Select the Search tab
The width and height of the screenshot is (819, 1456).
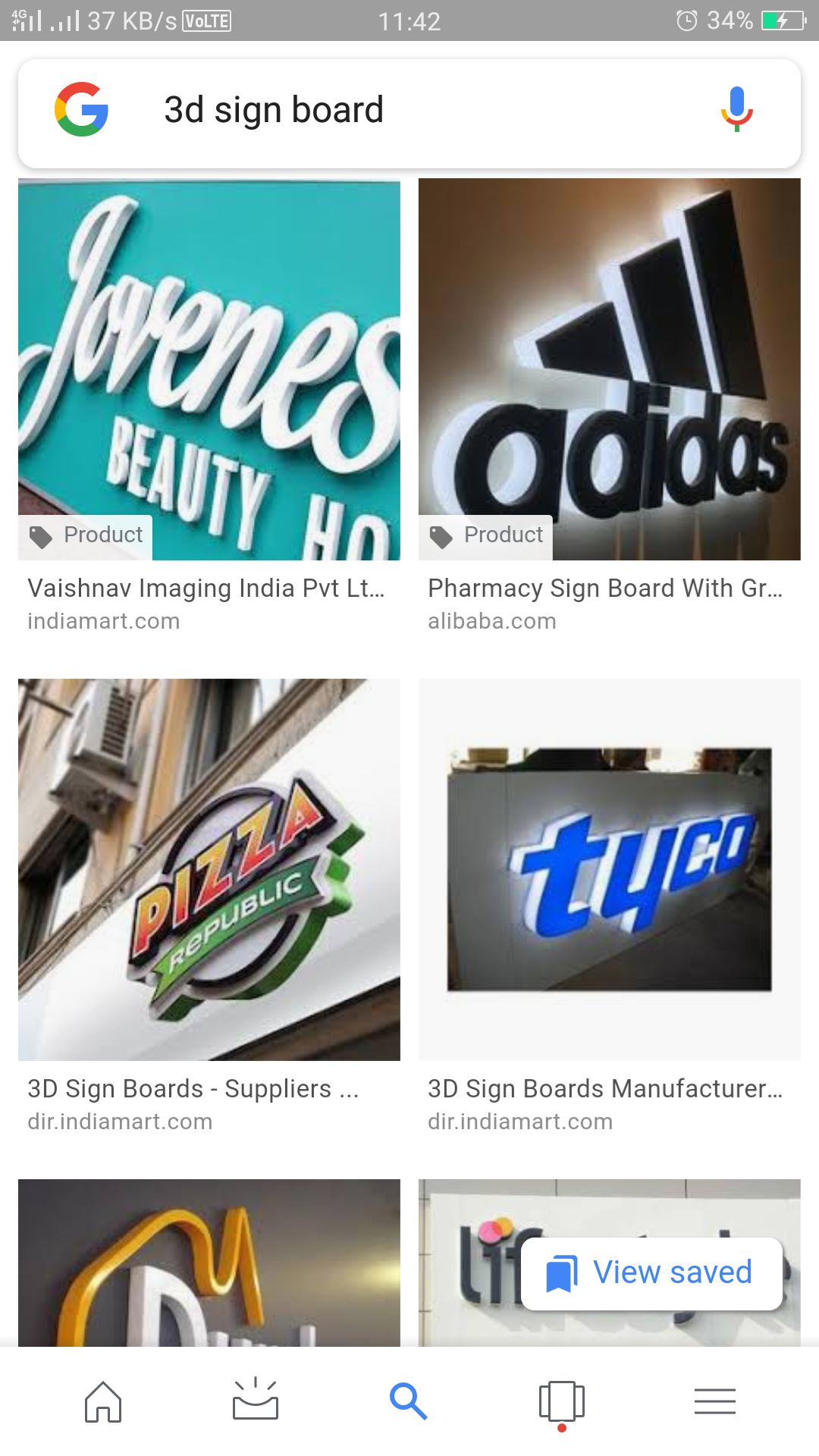pyautogui.click(x=409, y=1401)
